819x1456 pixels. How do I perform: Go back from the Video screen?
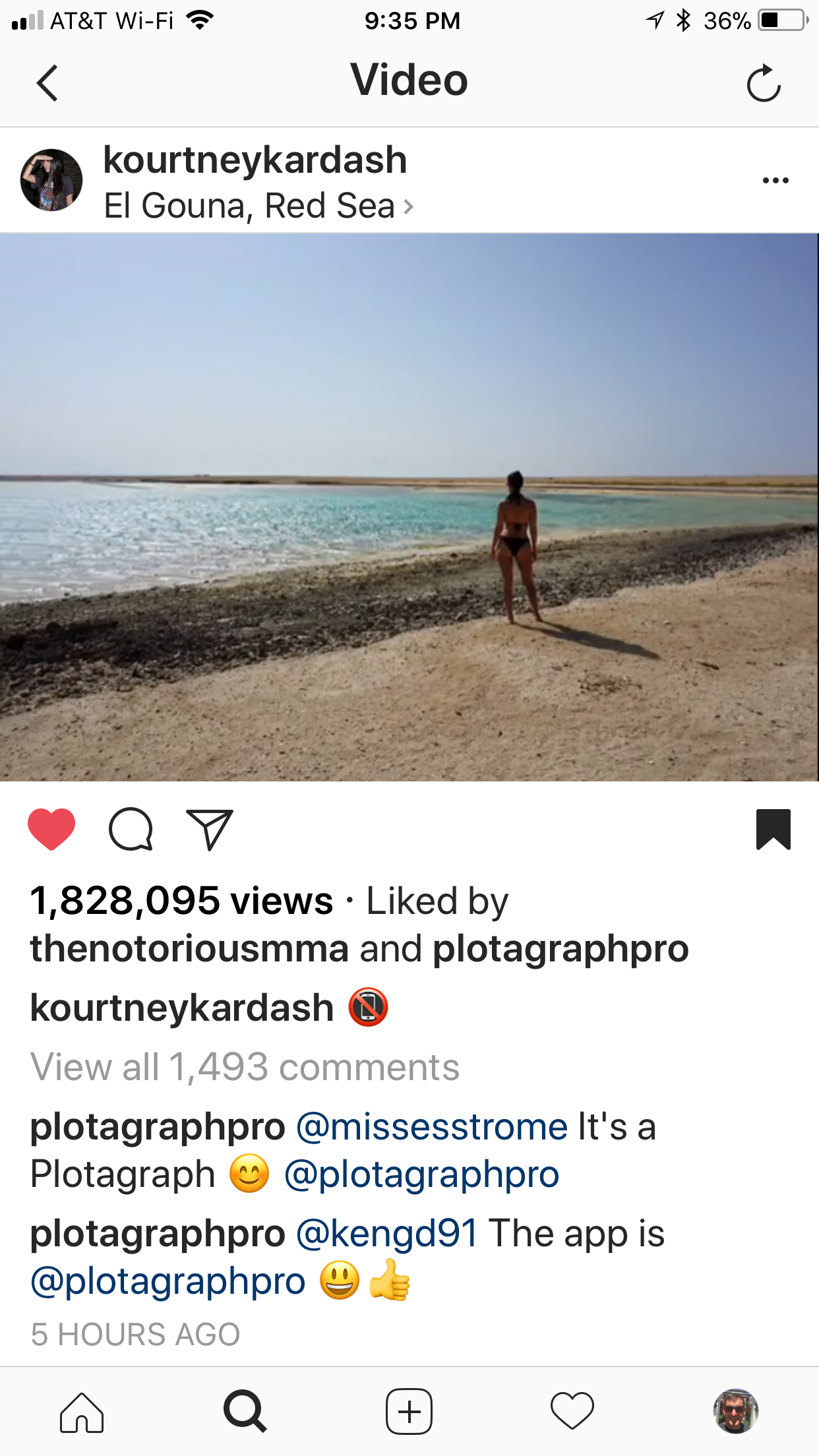click(47, 83)
